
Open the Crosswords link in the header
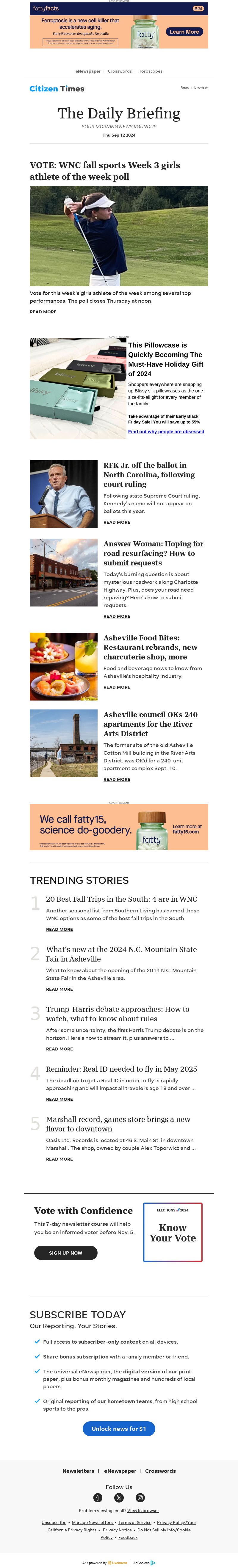pos(119,71)
